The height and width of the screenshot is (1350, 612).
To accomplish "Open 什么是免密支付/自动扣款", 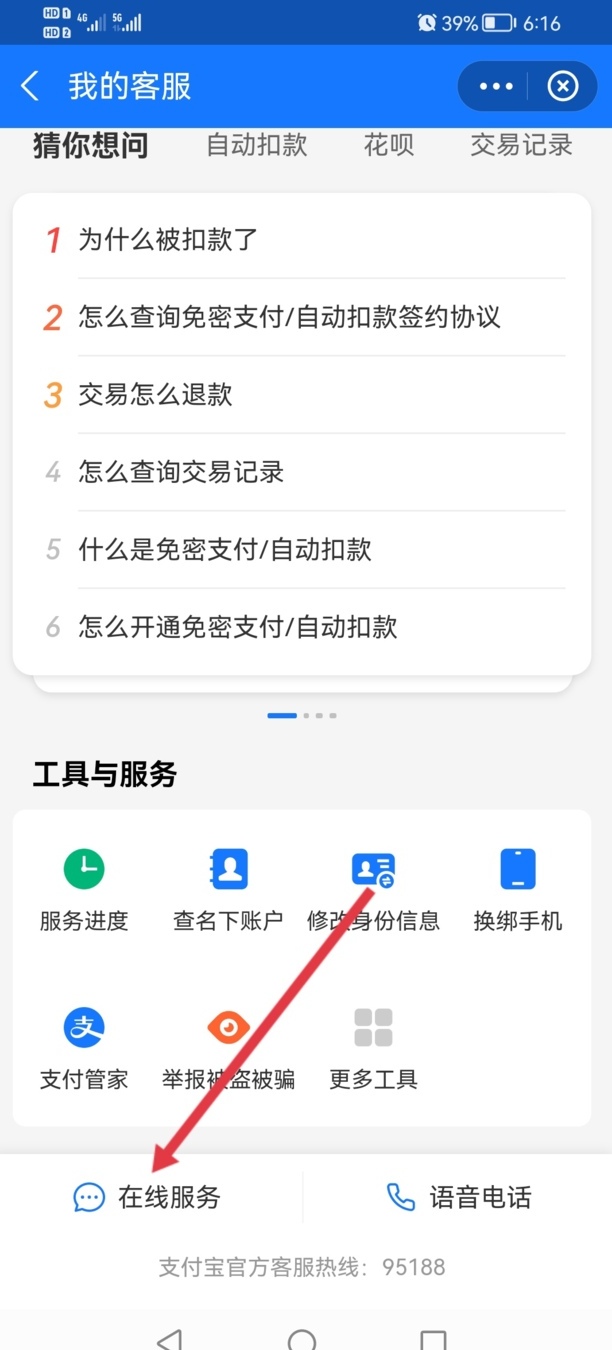I will [225, 549].
